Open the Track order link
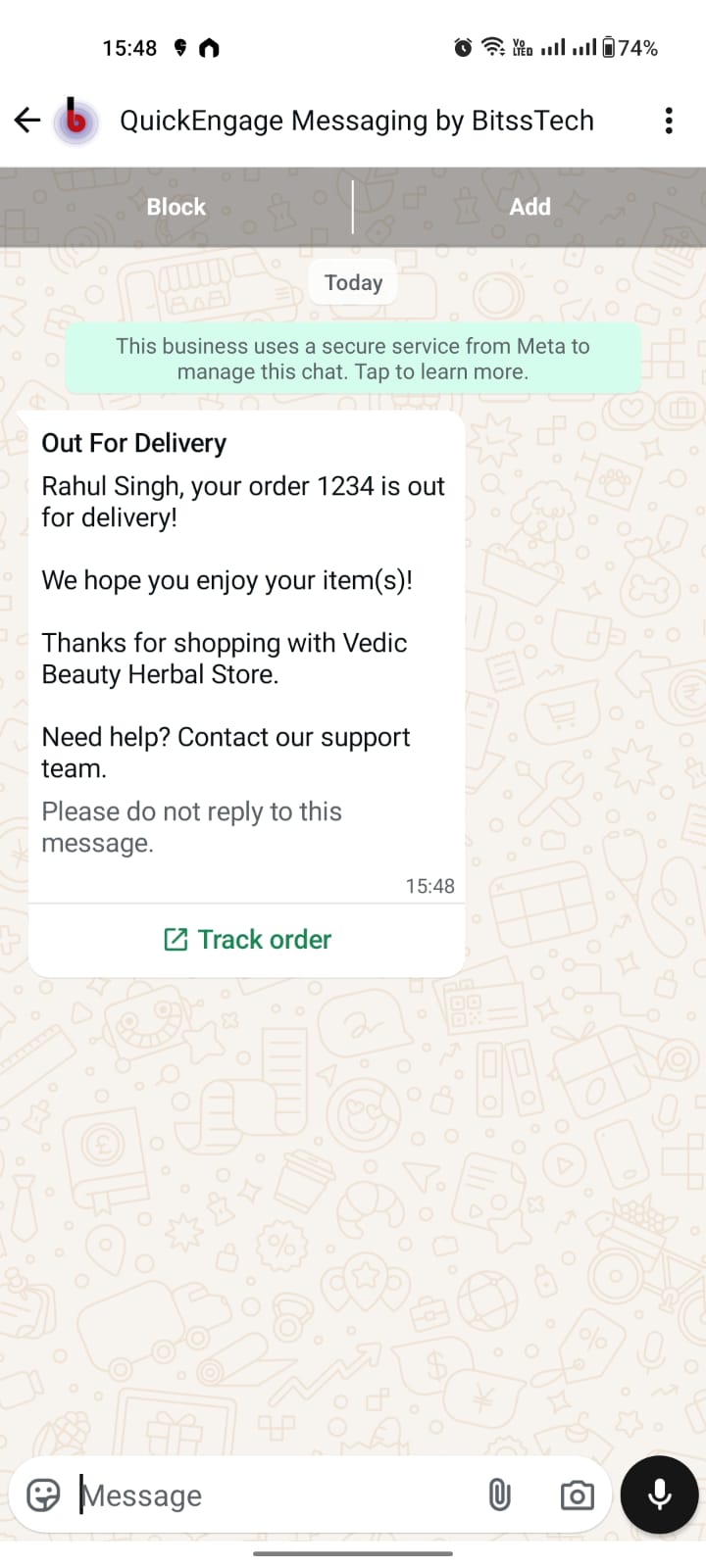 point(247,939)
